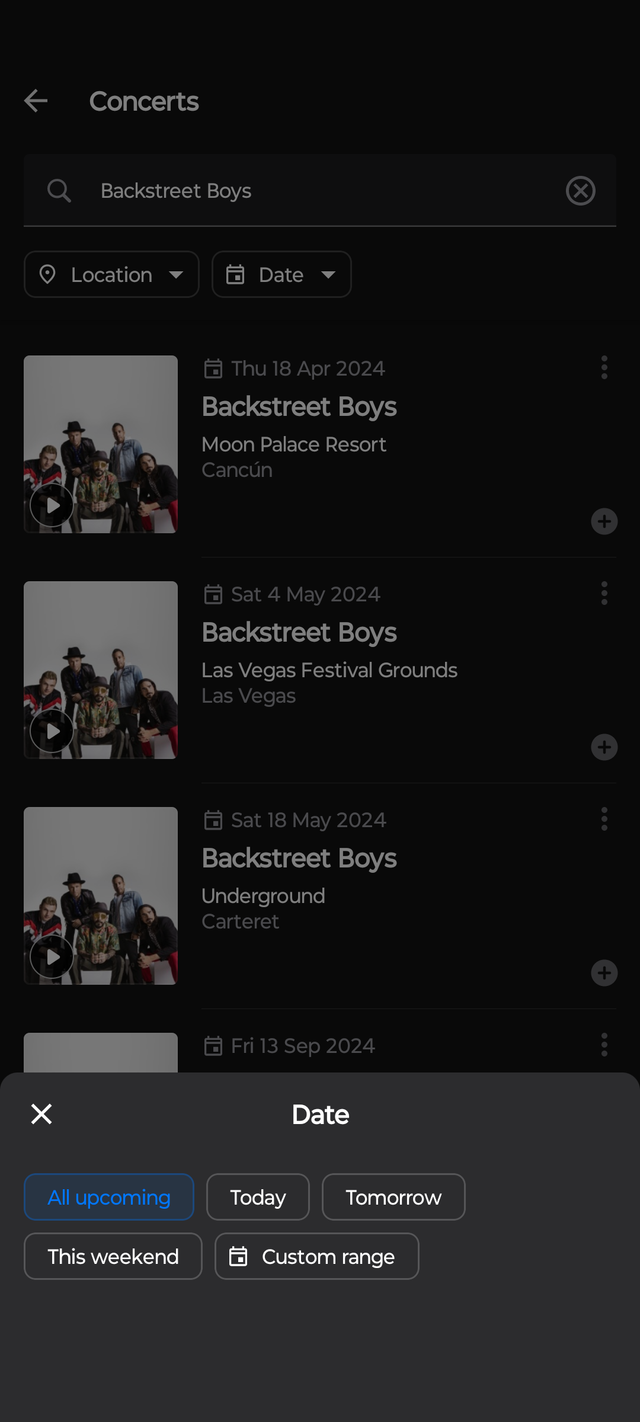The image size is (640, 1422).
Task: Open more options for the Cancún concert
Action: click(x=604, y=368)
